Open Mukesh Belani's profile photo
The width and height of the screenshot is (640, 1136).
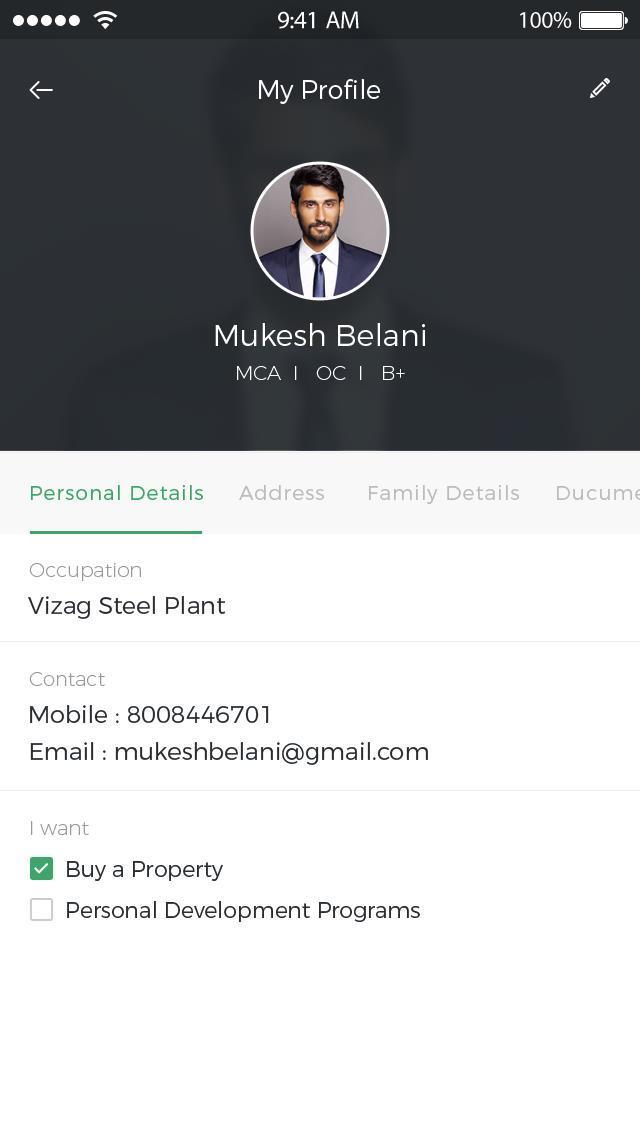(x=320, y=231)
